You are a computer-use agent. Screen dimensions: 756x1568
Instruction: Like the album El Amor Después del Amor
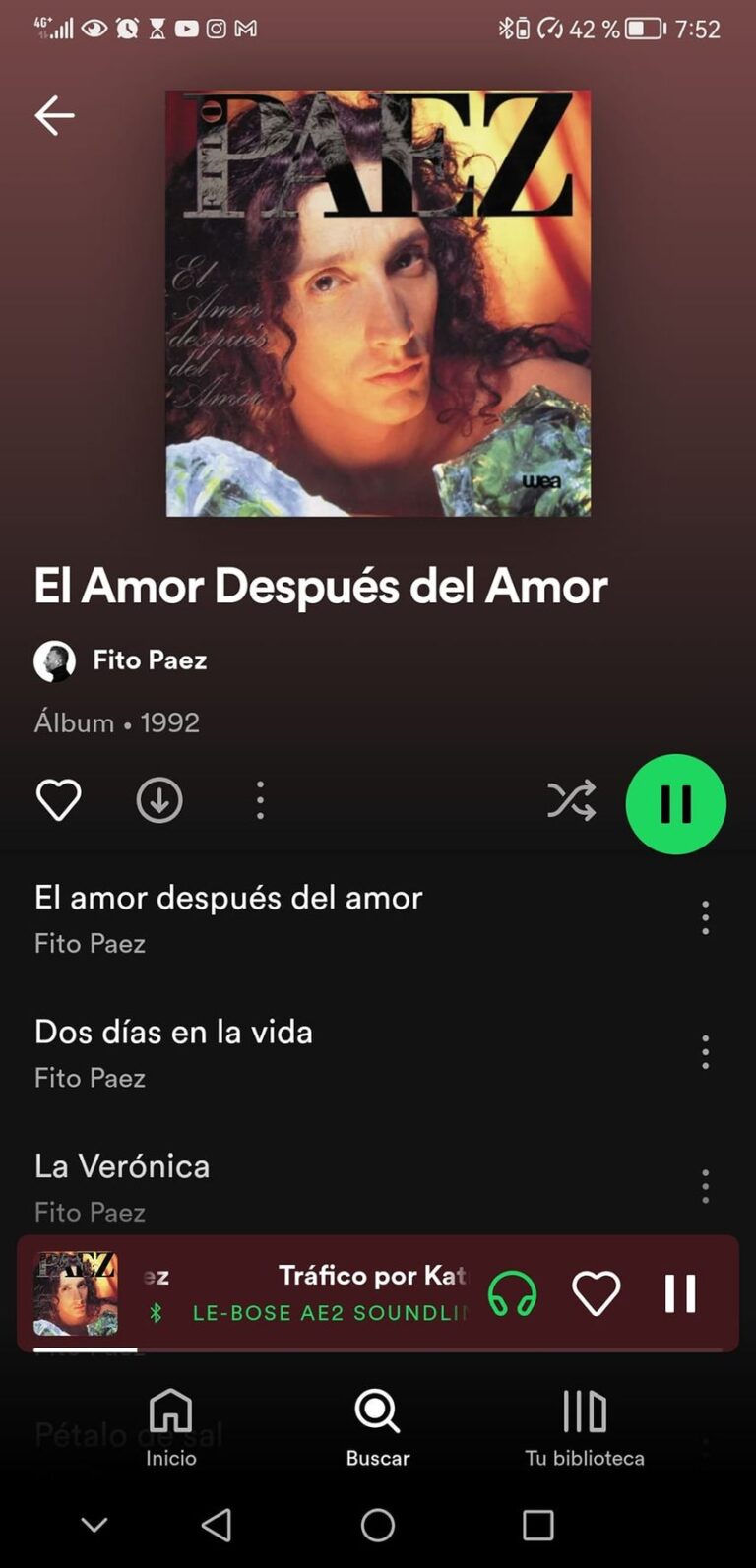(58, 800)
